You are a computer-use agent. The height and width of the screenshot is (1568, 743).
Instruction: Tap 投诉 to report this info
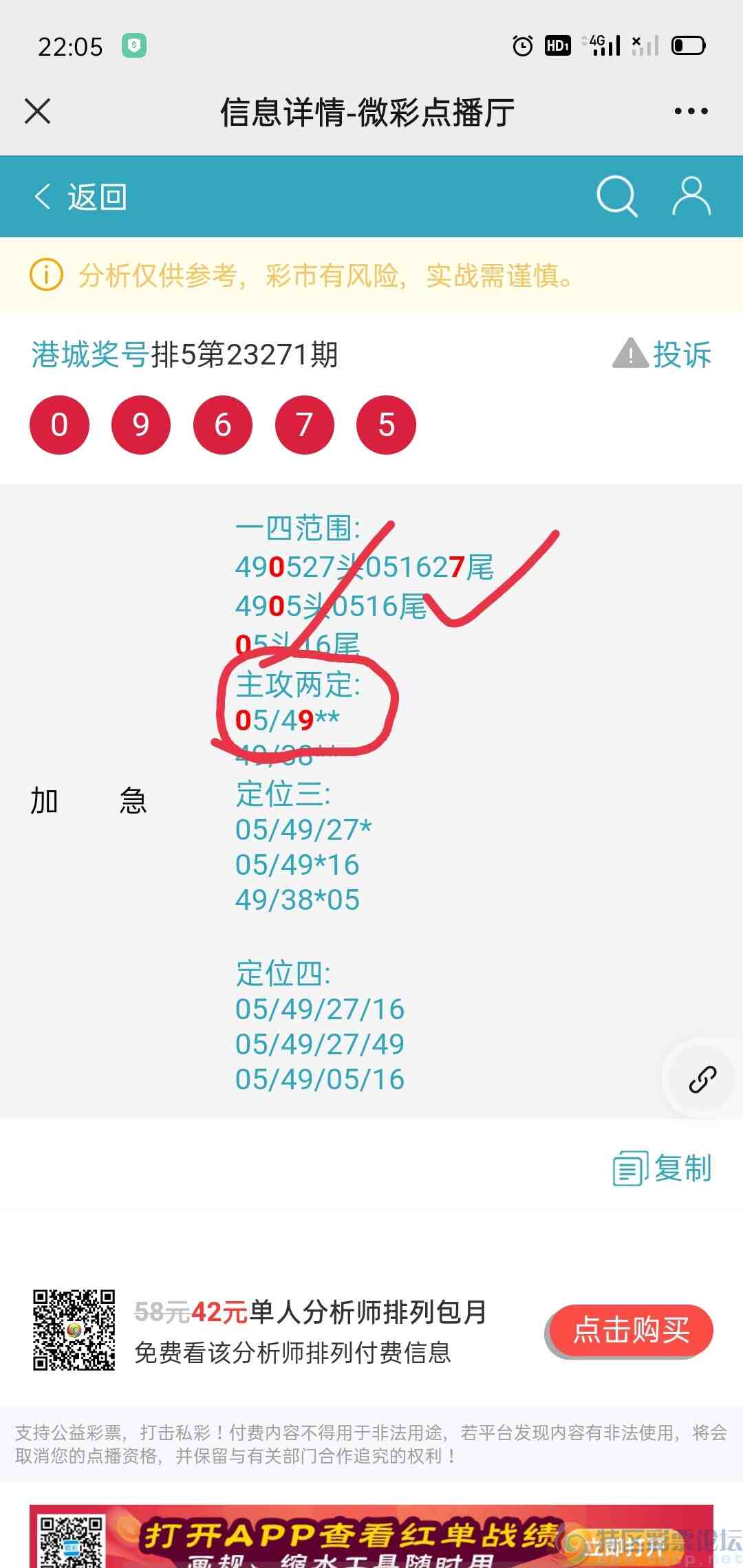click(x=663, y=355)
